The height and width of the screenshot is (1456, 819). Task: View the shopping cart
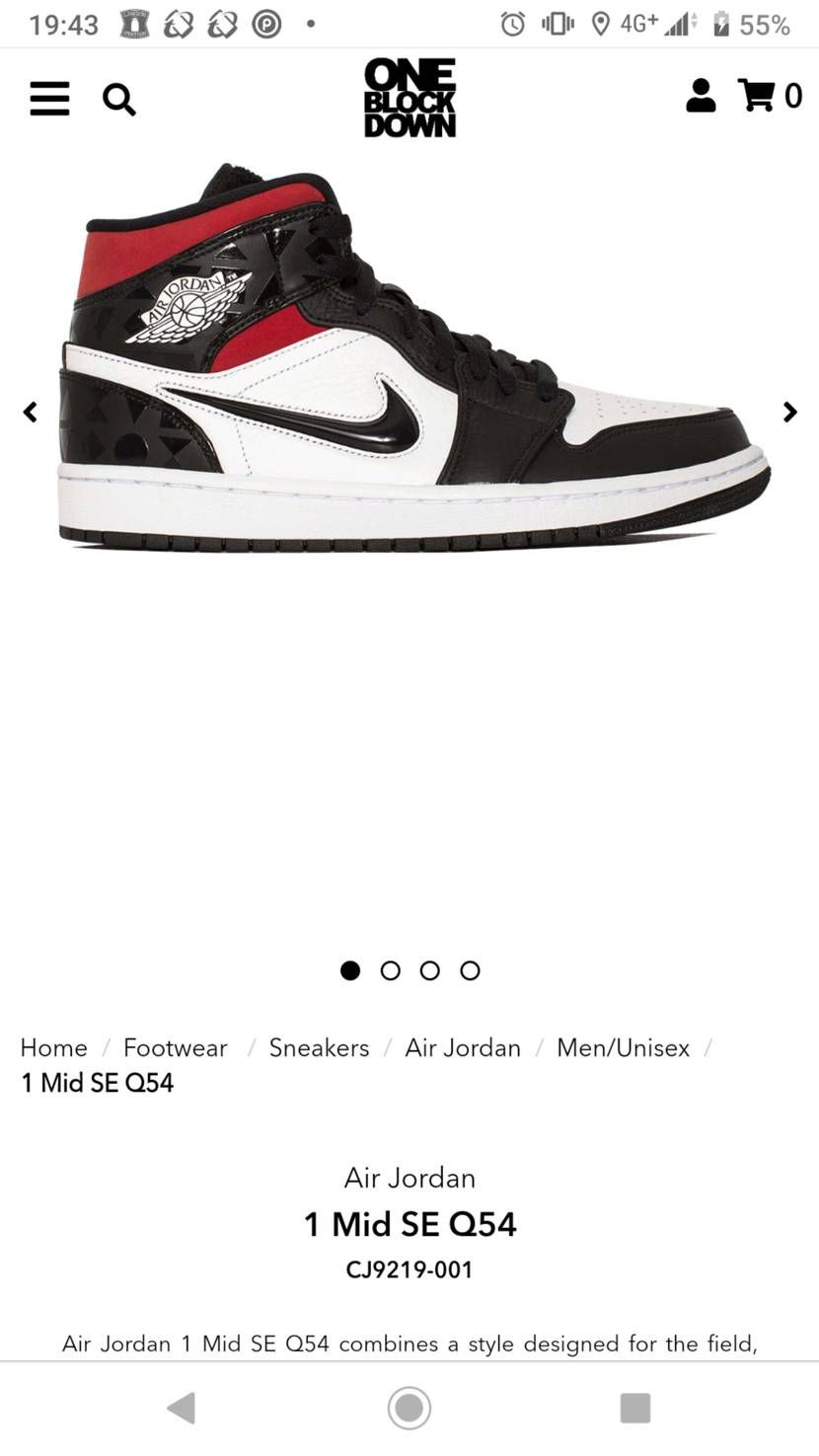771,96
